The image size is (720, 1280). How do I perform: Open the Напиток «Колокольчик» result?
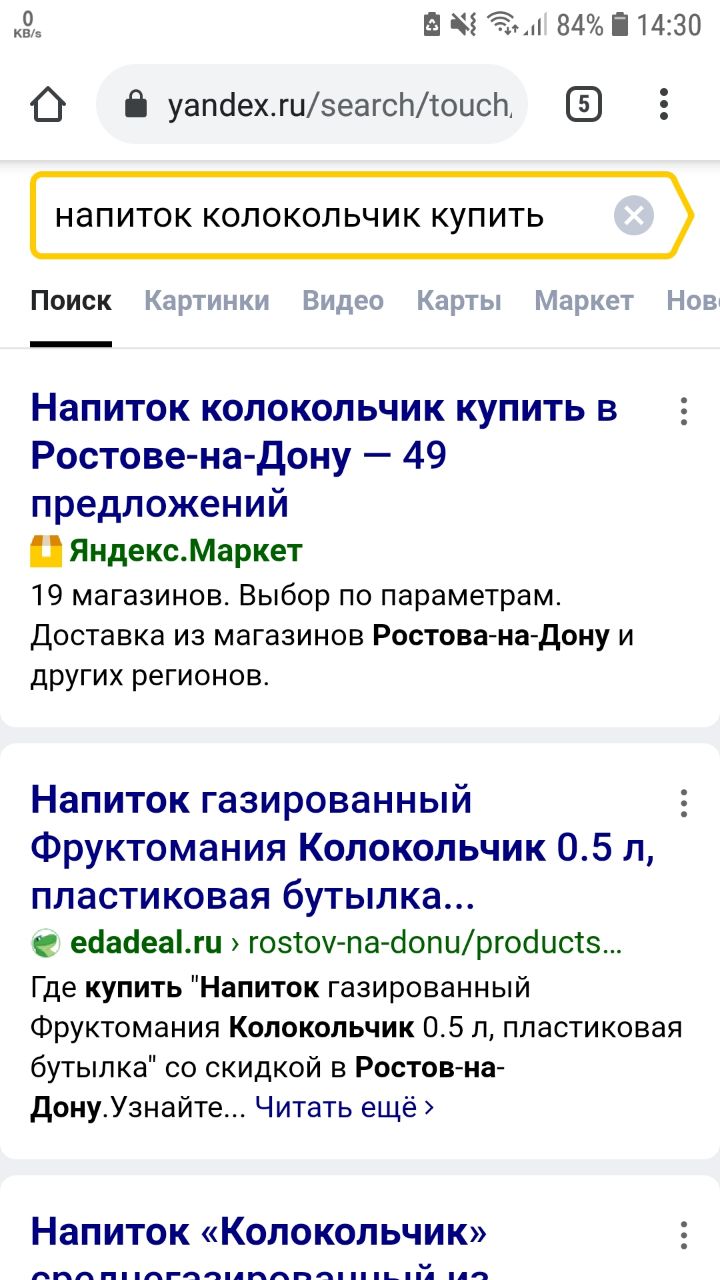pyautogui.click(x=260, y=1233)
